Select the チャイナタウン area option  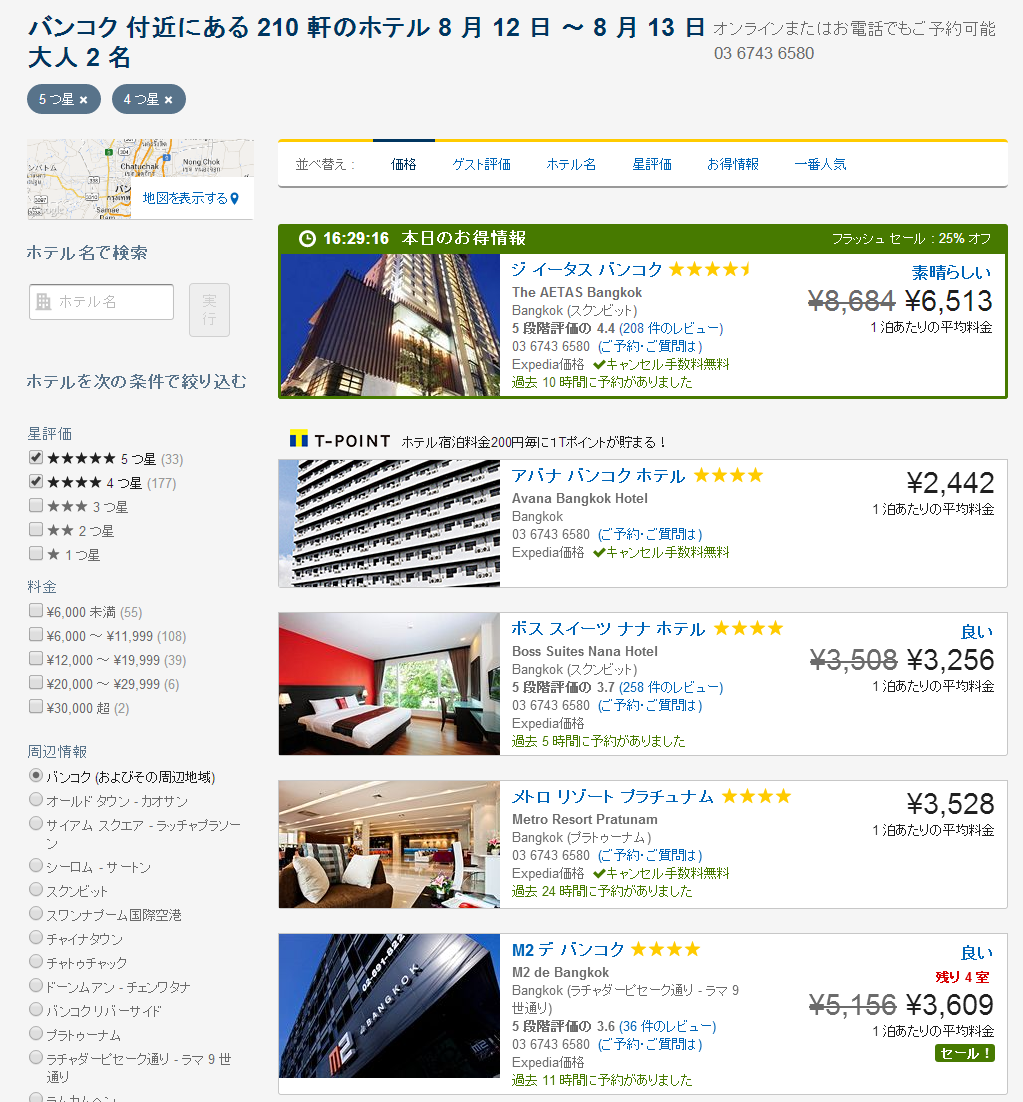tap(36, 938)
